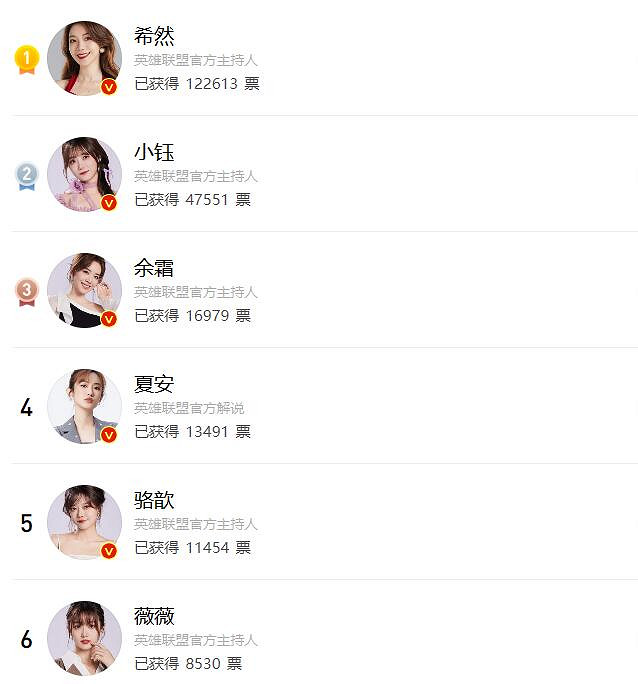Screen dimensions: 638x684
Task: Open the entry for 夏安
Action: pos(154,385)
